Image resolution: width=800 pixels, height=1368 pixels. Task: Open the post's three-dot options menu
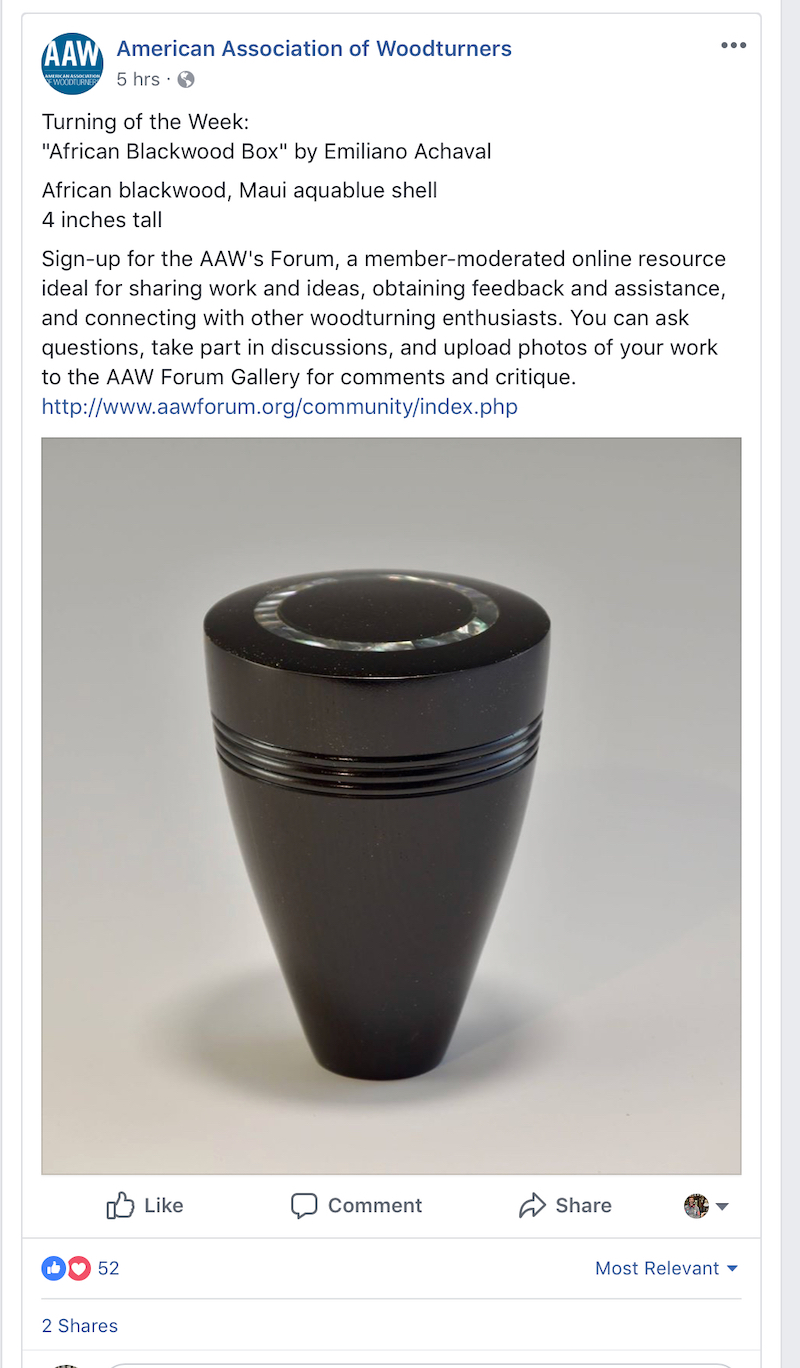733,46
